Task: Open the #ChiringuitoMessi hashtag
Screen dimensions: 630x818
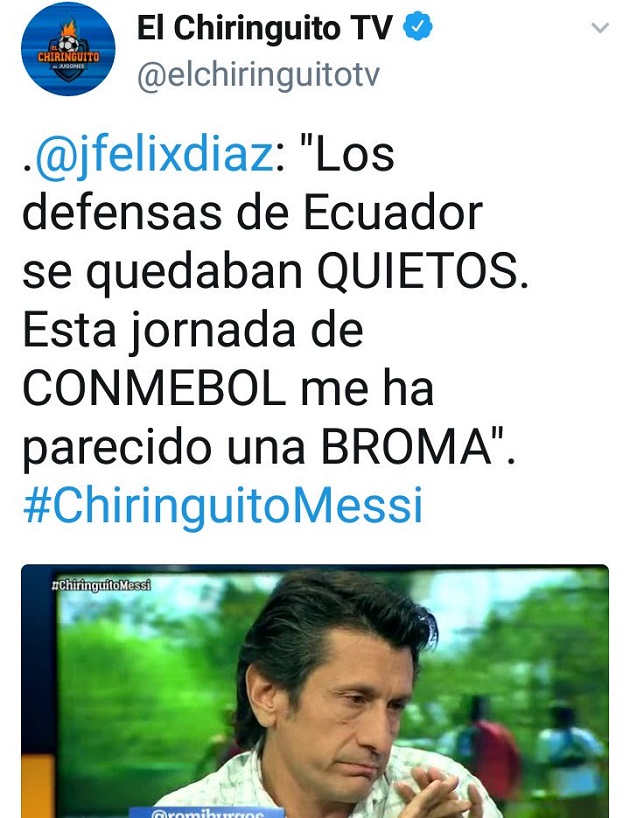Action: pyautogui.click(x=222, y=506)
